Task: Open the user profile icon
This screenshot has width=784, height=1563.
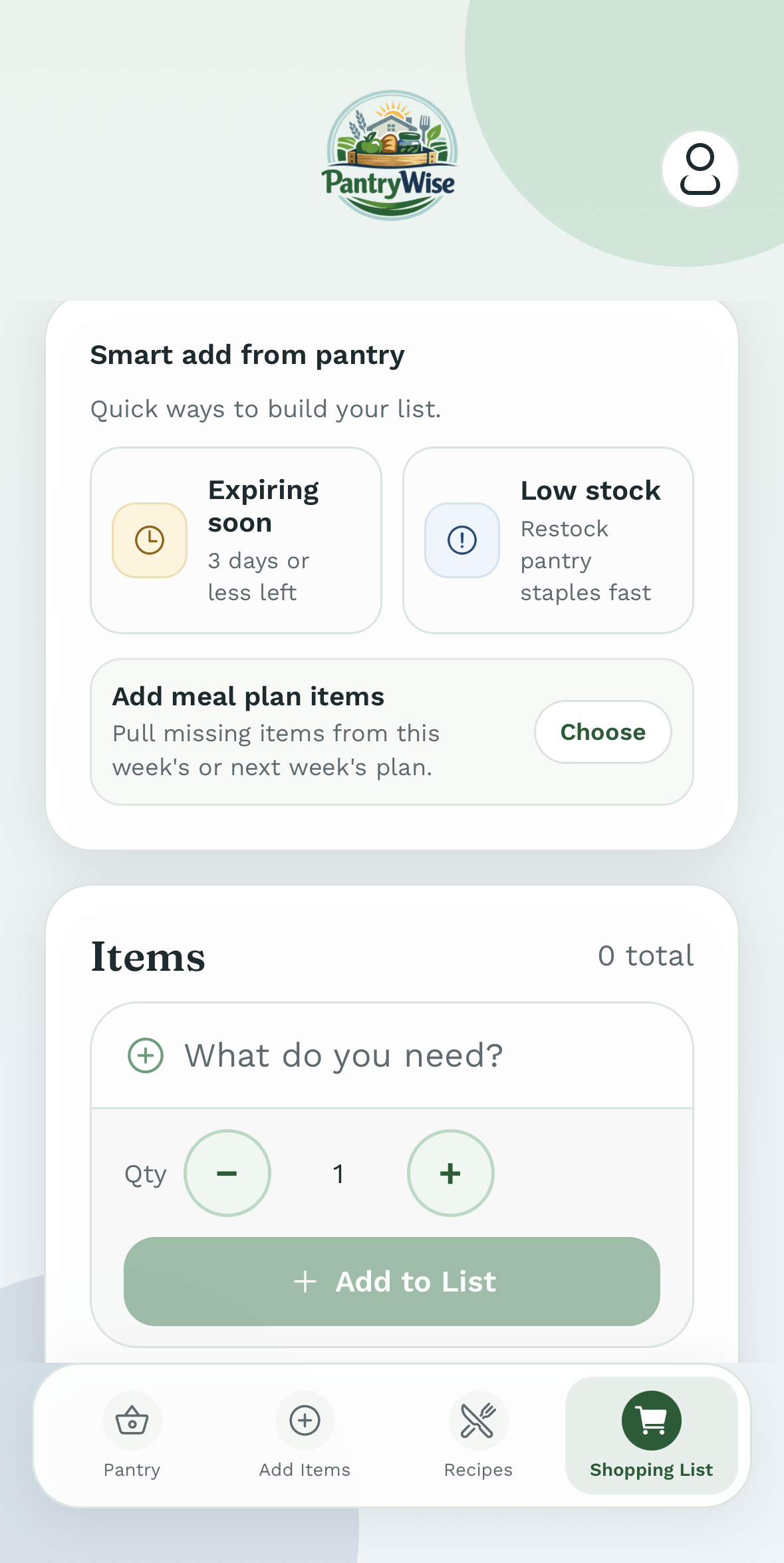Action: coord(700,170)
